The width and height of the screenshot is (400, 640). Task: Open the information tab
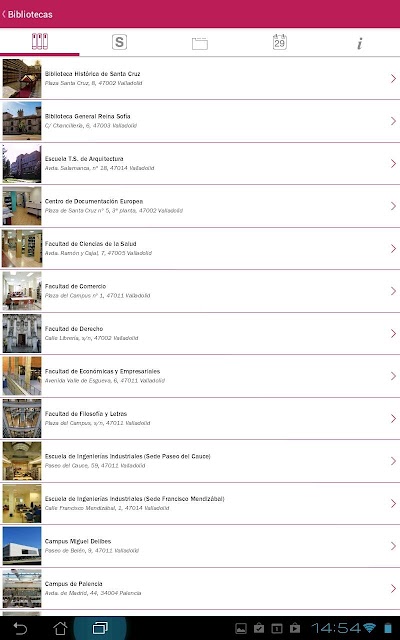click(x=360, y=43)
